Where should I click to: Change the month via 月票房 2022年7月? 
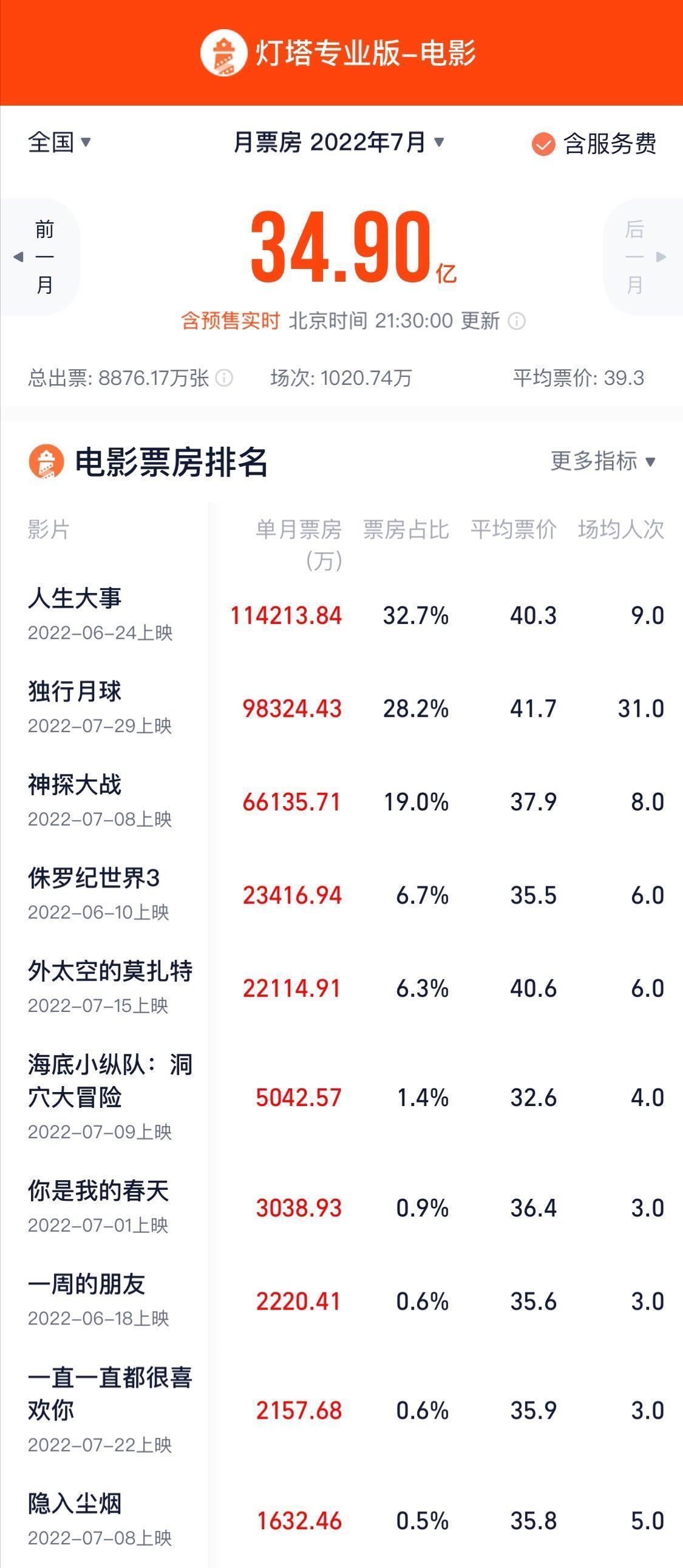pos(339,143)
